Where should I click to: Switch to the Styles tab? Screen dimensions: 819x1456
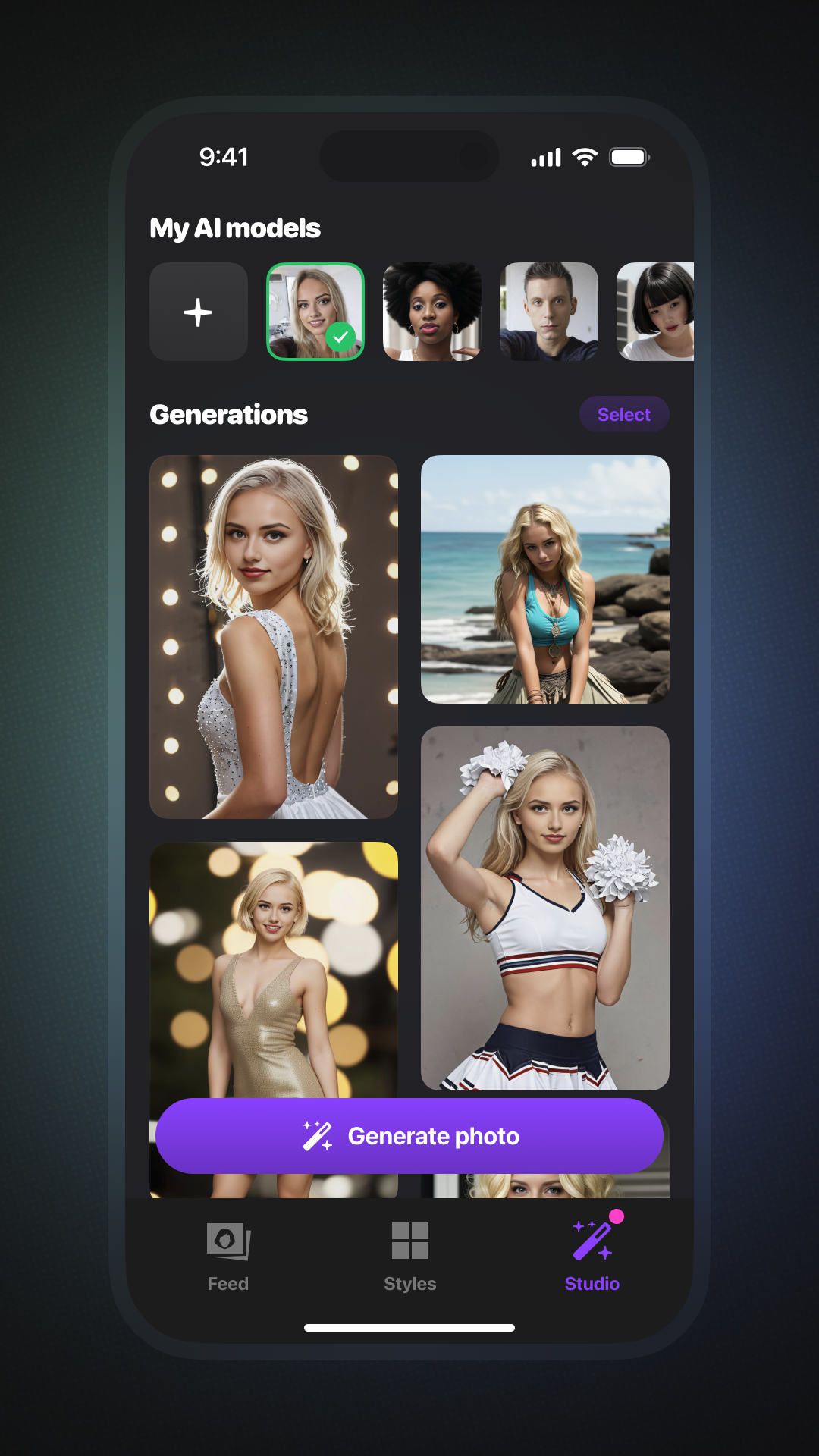[x=409, y=1257]
